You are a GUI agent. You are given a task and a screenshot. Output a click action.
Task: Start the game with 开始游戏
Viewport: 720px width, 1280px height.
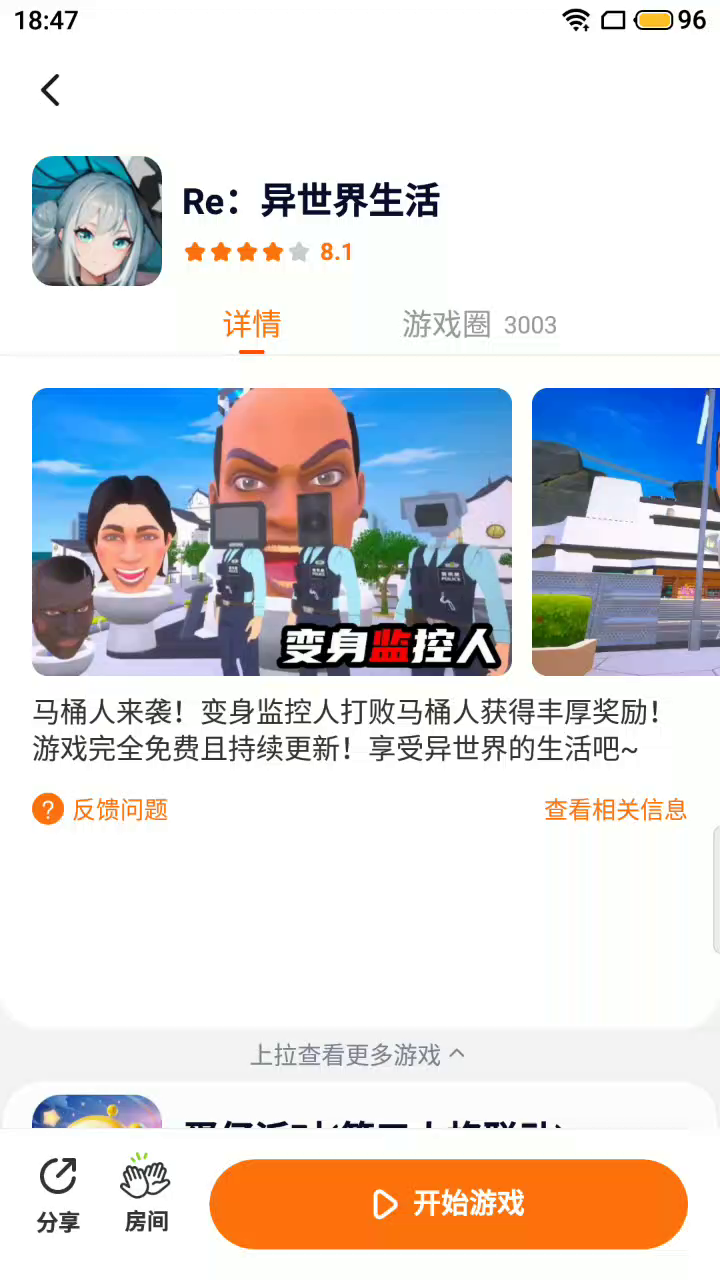point(448,1204)
